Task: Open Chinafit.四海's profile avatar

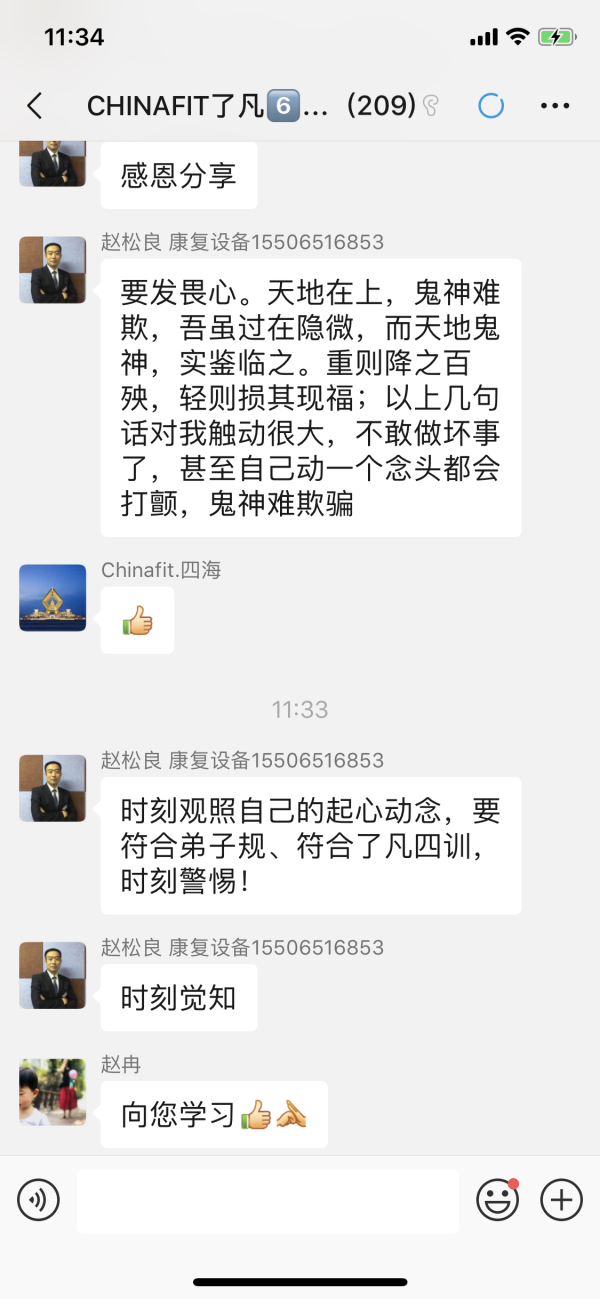Action: click(52, 598)
